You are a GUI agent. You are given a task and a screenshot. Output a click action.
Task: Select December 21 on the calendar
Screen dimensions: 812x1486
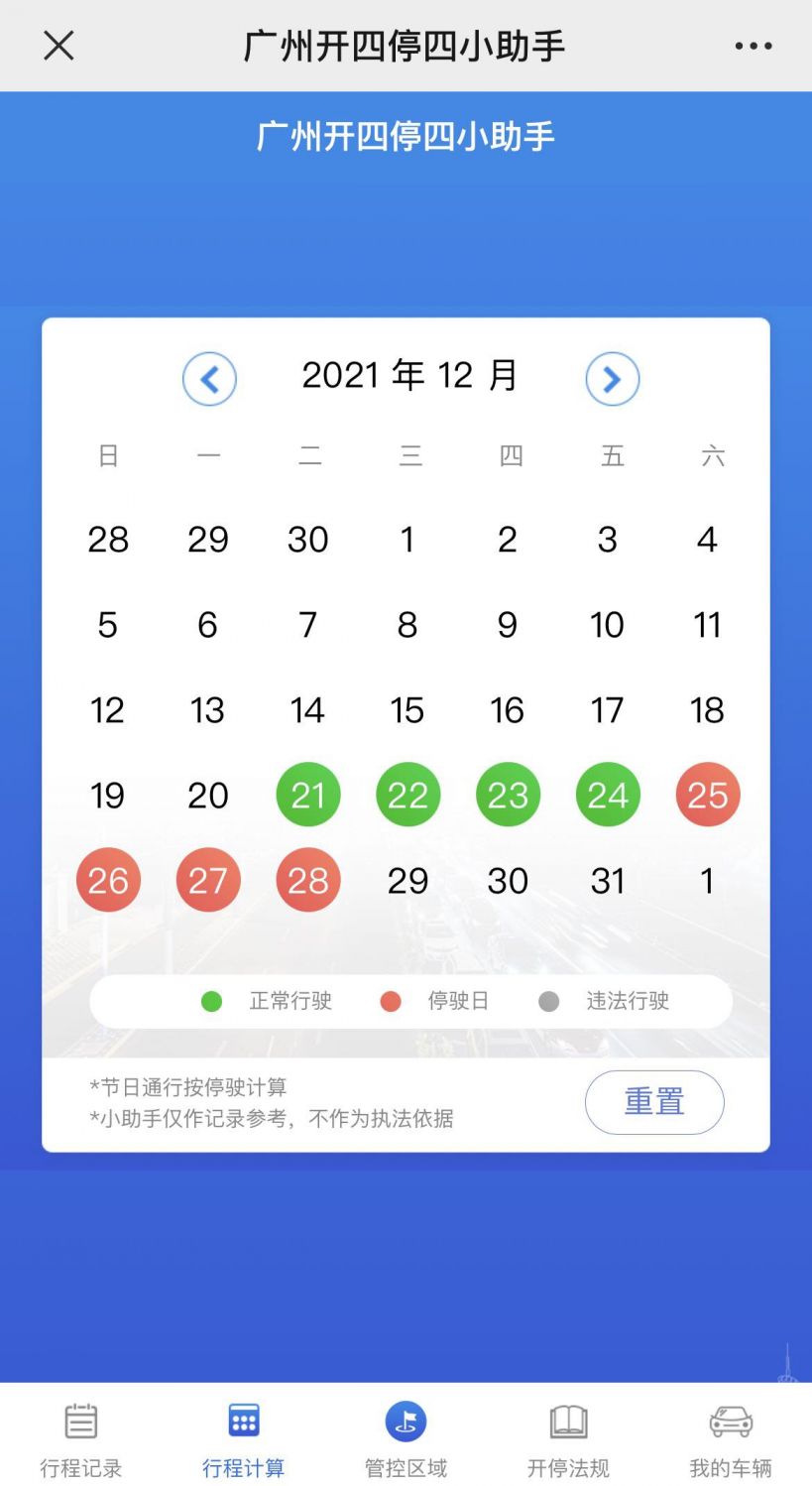tap(307, 795)
